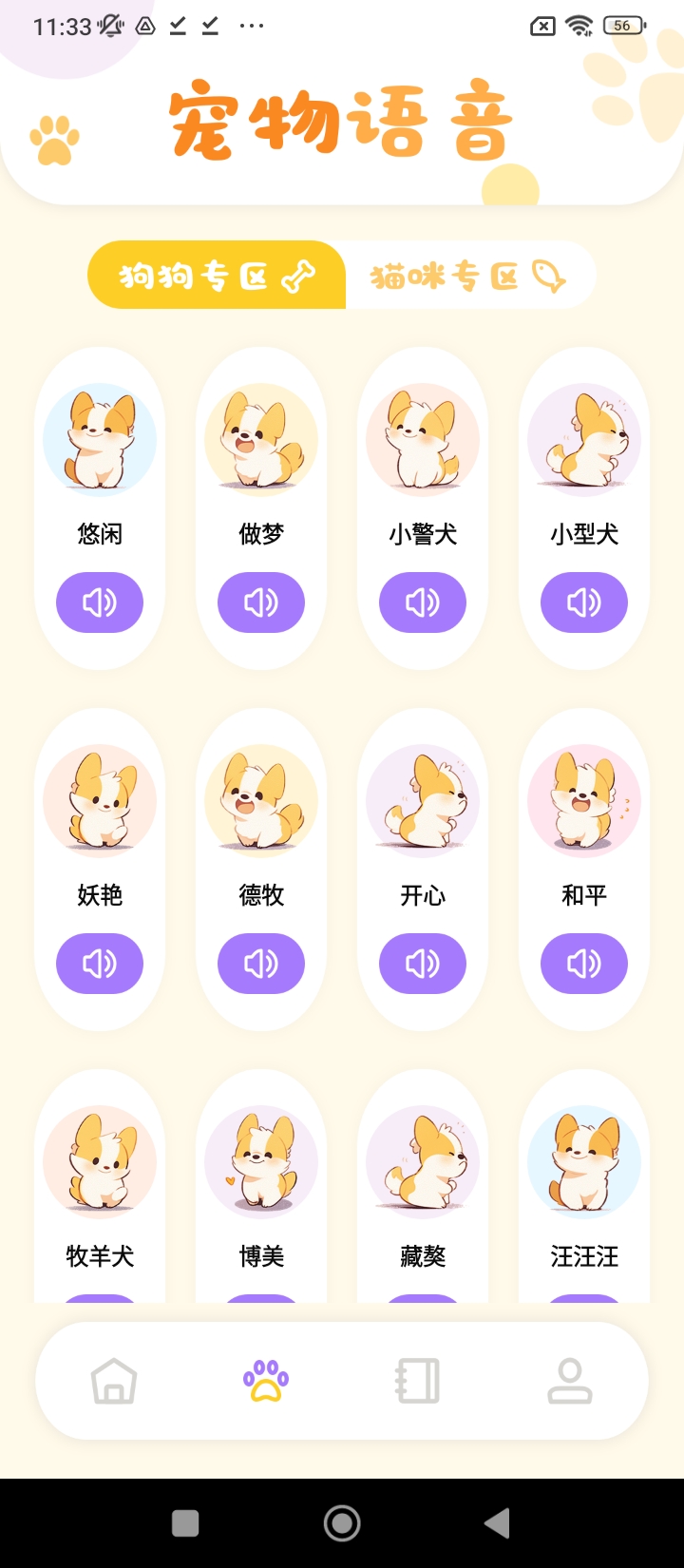Play the 和平 dog sound
The image size is (684, 1568).
coord(584,964)
